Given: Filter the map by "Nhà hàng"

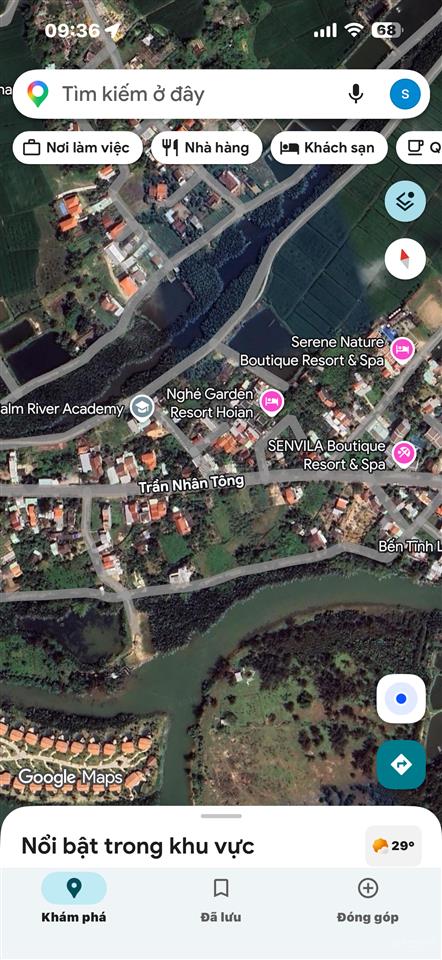Looking at the screenshot, I should click(x=207, y=148).
